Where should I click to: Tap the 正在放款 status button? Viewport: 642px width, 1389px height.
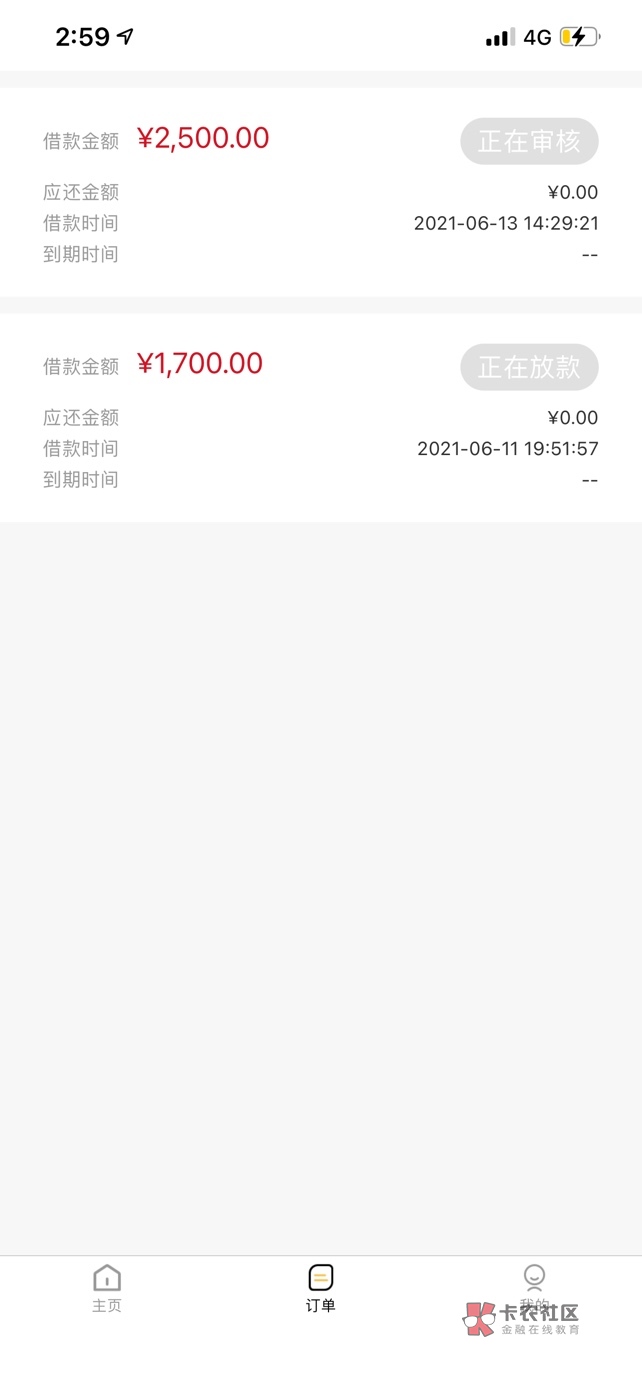click(x=529, y=367)
